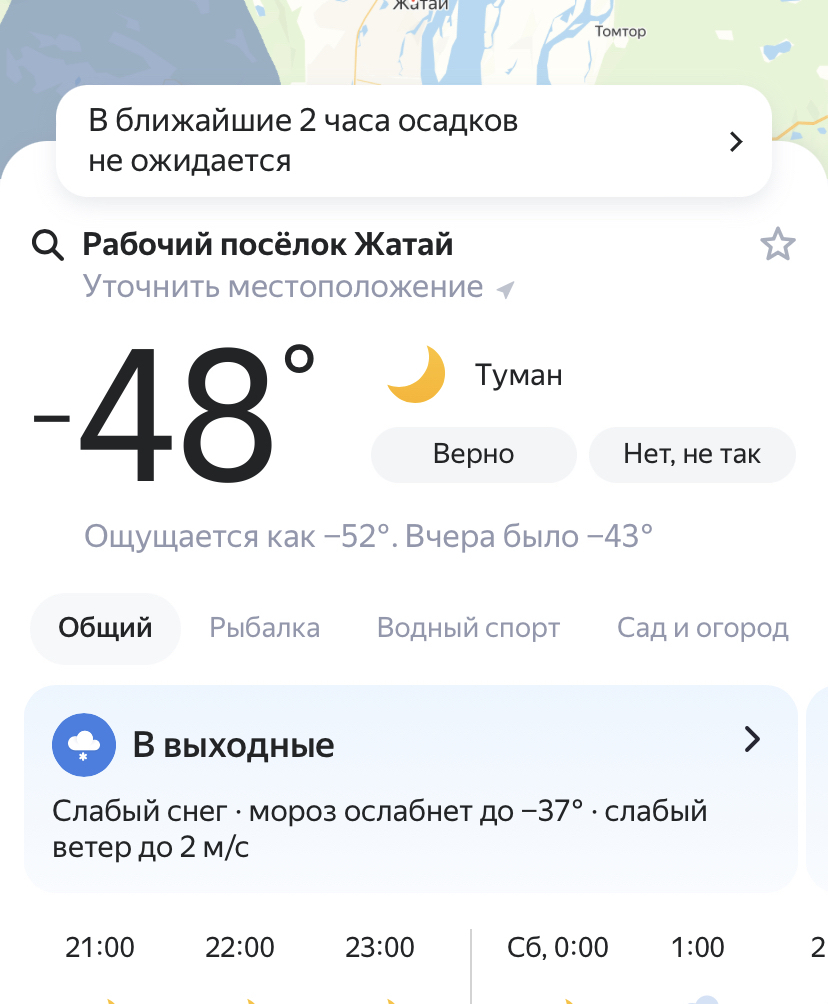The height and width of the screenshot is (1004, 828).
Task: Search for another location
Action: coord(48,245)
